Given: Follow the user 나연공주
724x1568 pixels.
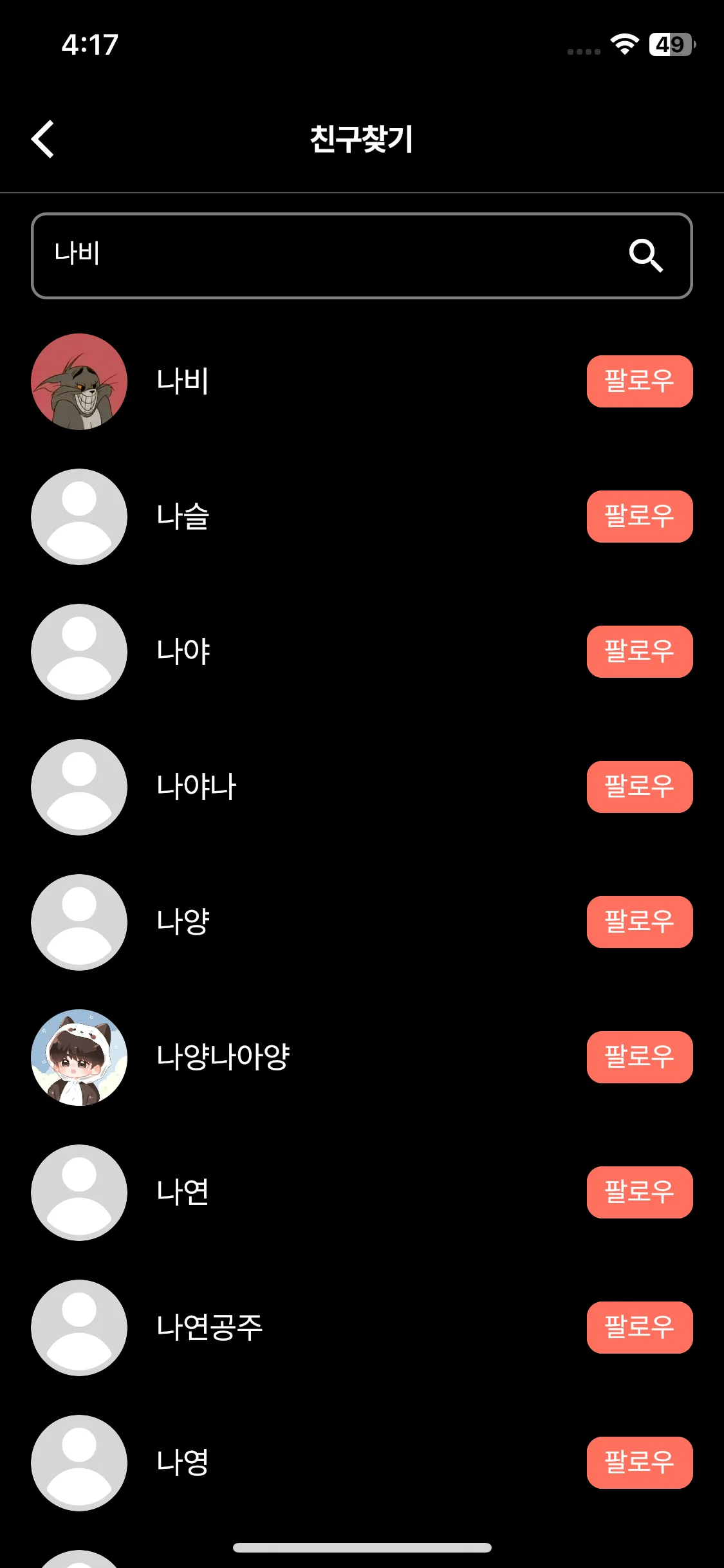Looking at the screenshot, I should click(x=639, y=1327).
